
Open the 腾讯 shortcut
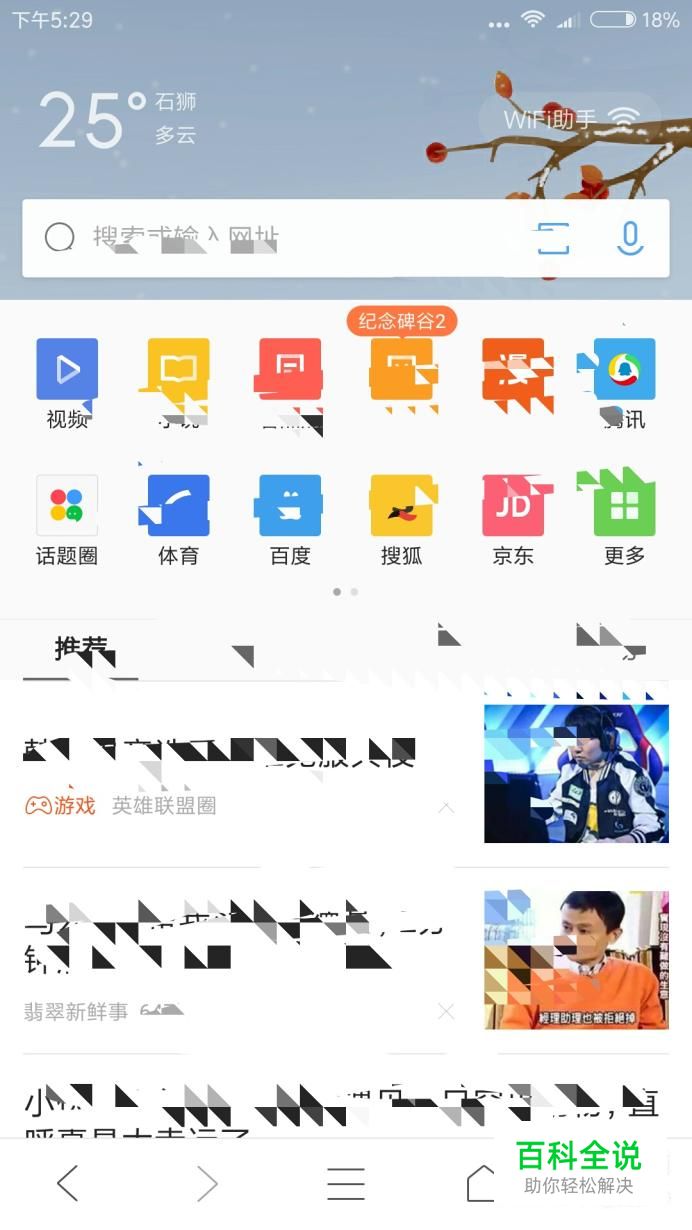click(624, 382)
